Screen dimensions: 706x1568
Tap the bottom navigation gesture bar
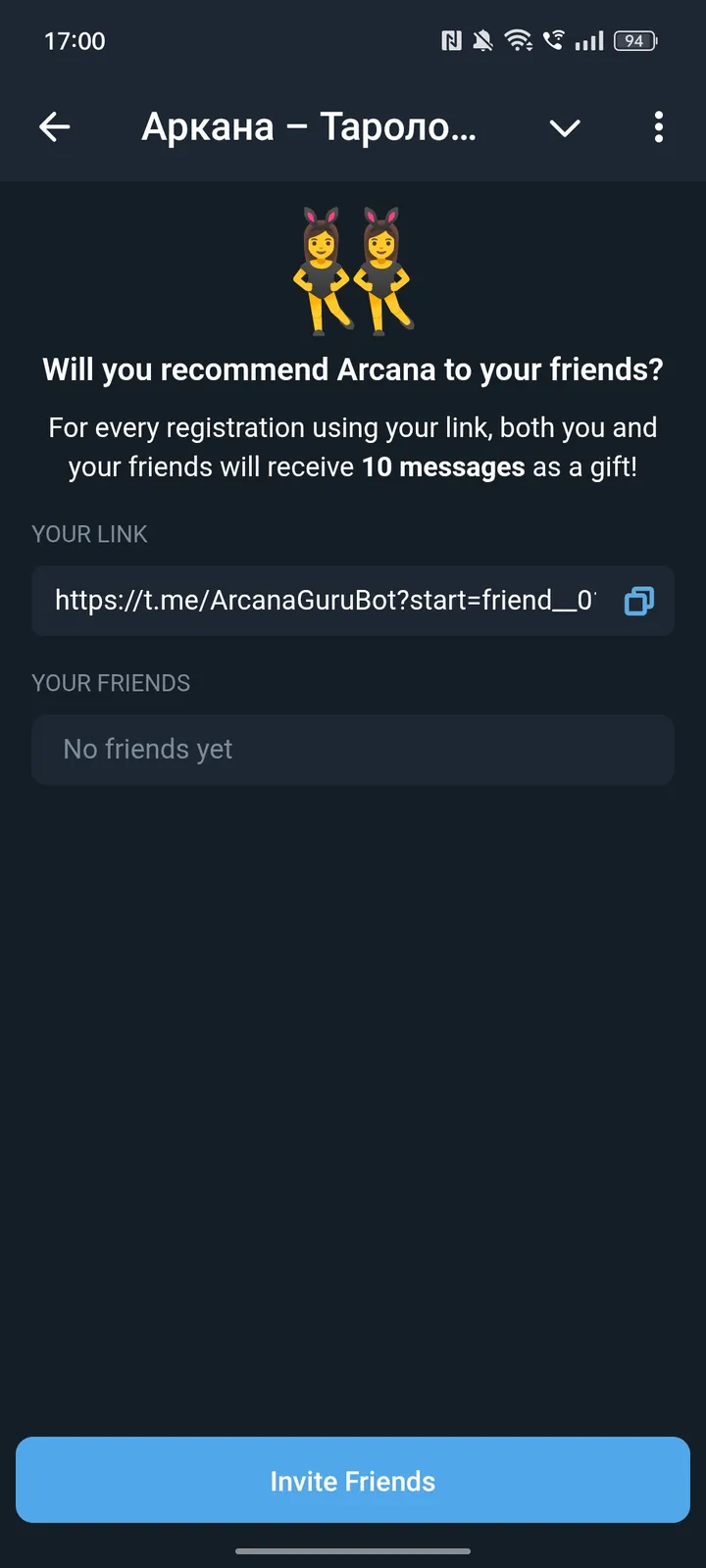[x=353, y=1551]
